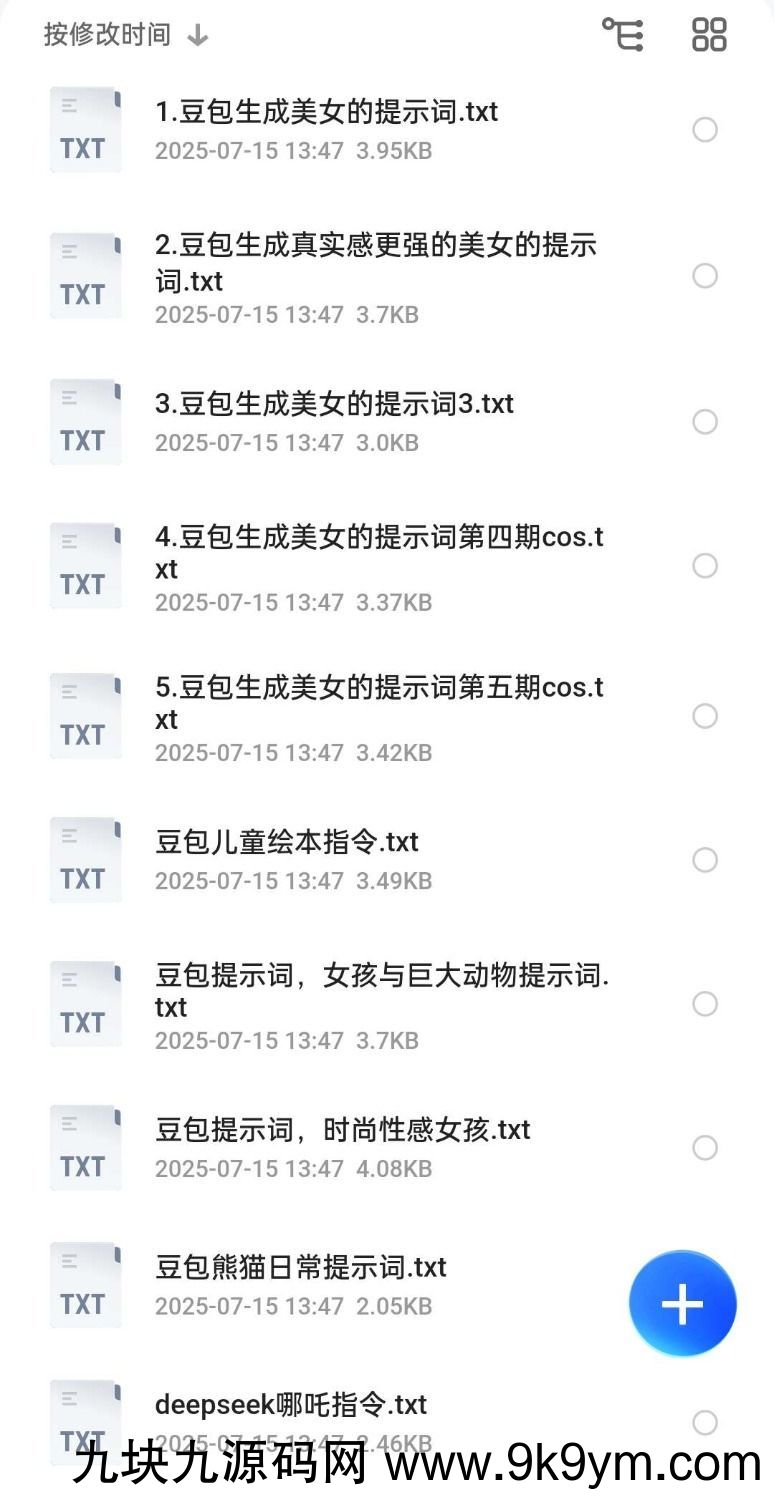This screenshot has height=1500, width=774.
Task: Select the circle beside 豆包儿童绘本指令.txt
Action: (x=706, y=859)
